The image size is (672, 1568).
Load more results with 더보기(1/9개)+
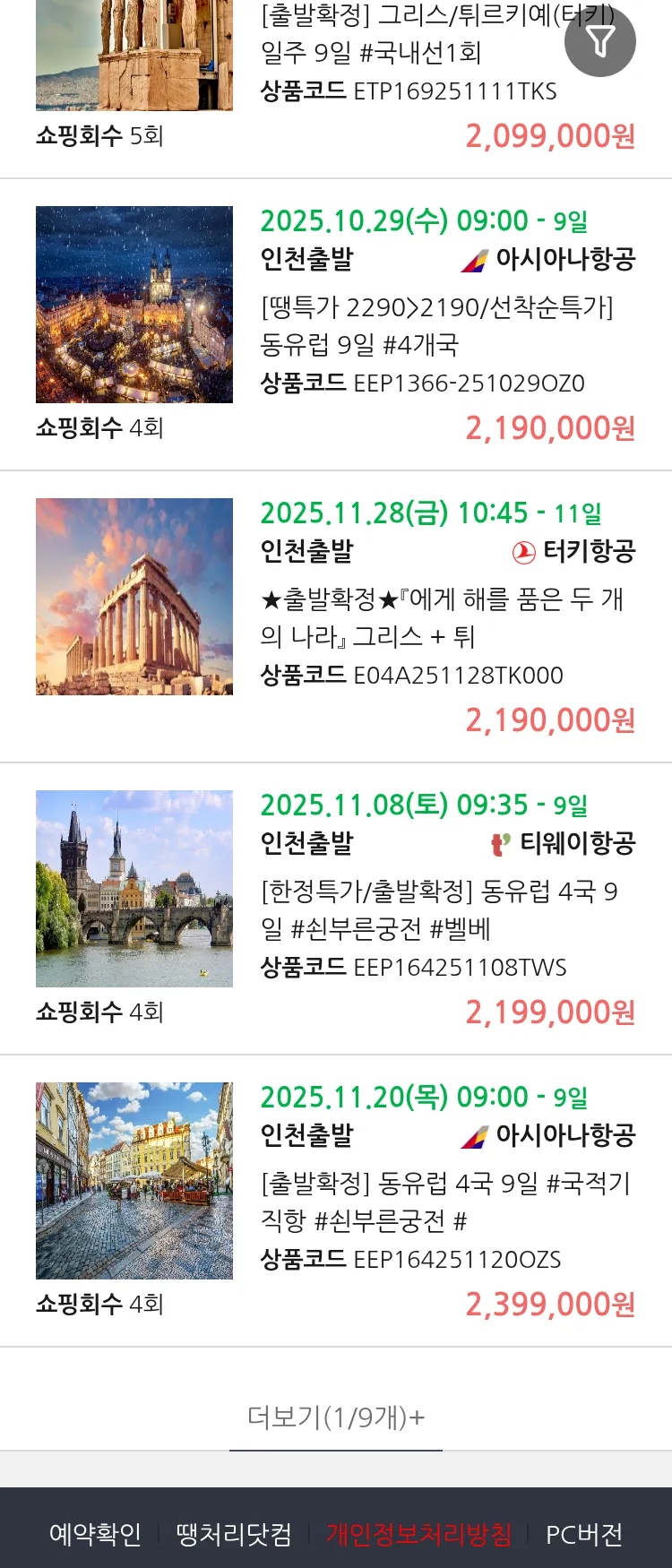tap(336, 1417)
